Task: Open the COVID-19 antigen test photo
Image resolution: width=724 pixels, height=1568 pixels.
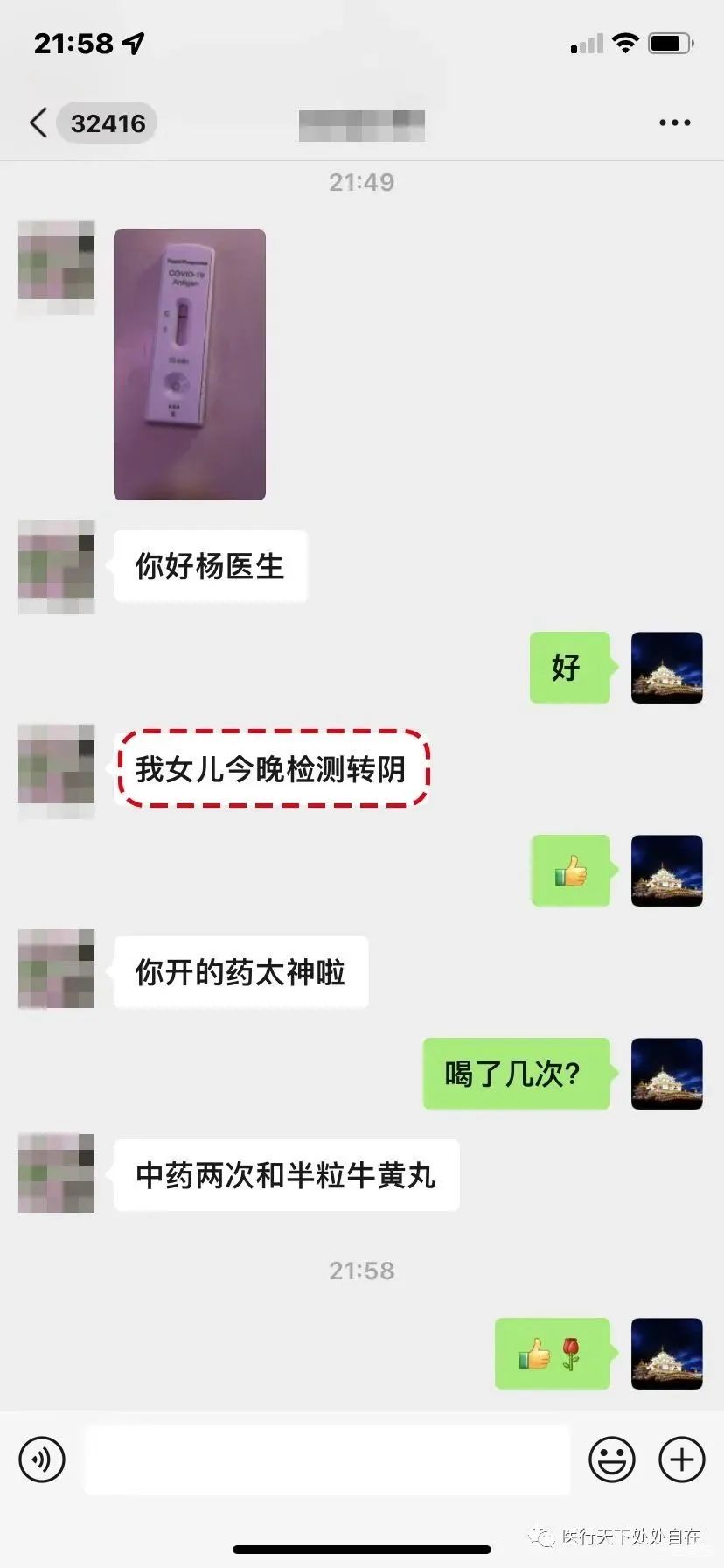Action: click(x=190, y=365)
